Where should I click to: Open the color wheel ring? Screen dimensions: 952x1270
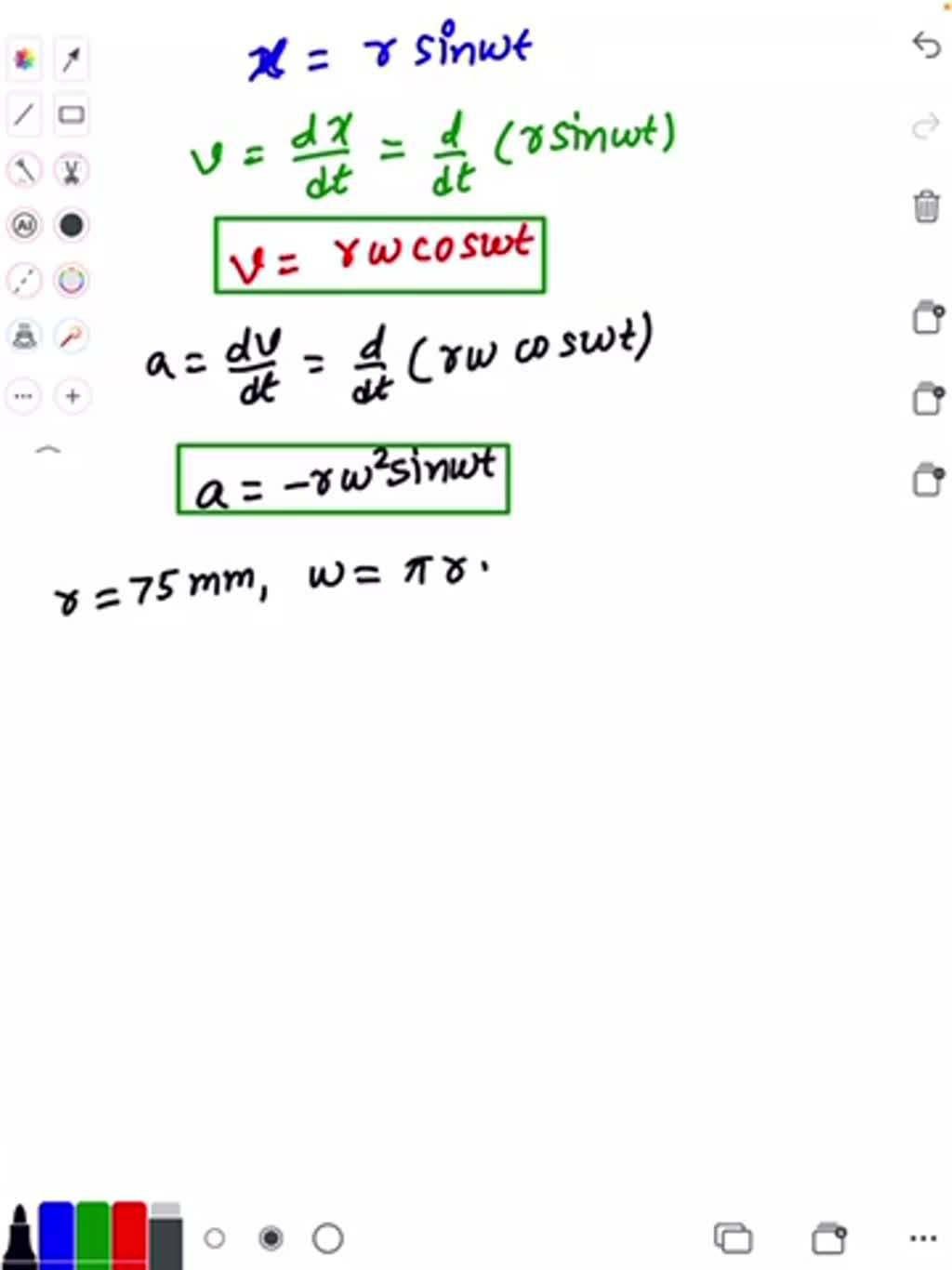click(72, 280)
